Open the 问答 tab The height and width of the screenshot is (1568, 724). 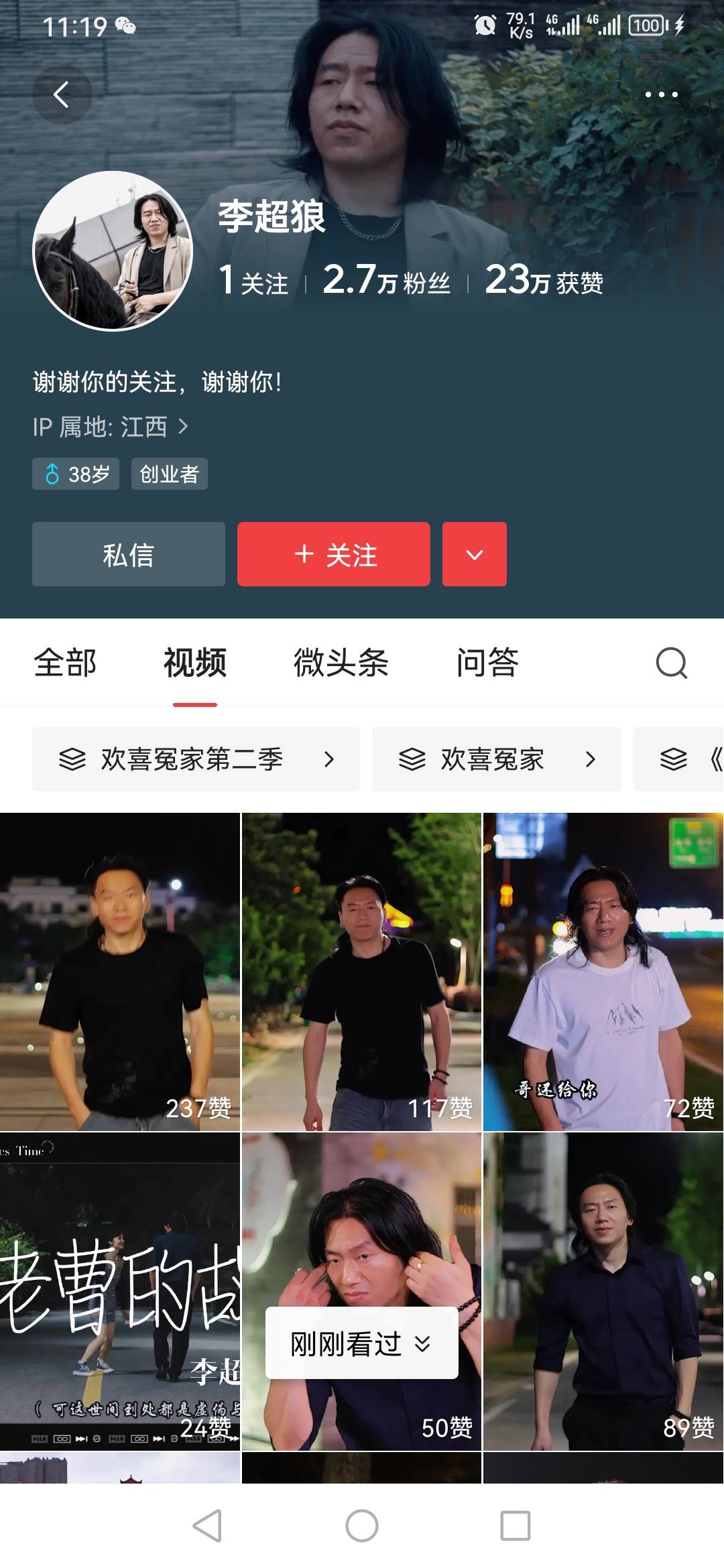point(487,663)
